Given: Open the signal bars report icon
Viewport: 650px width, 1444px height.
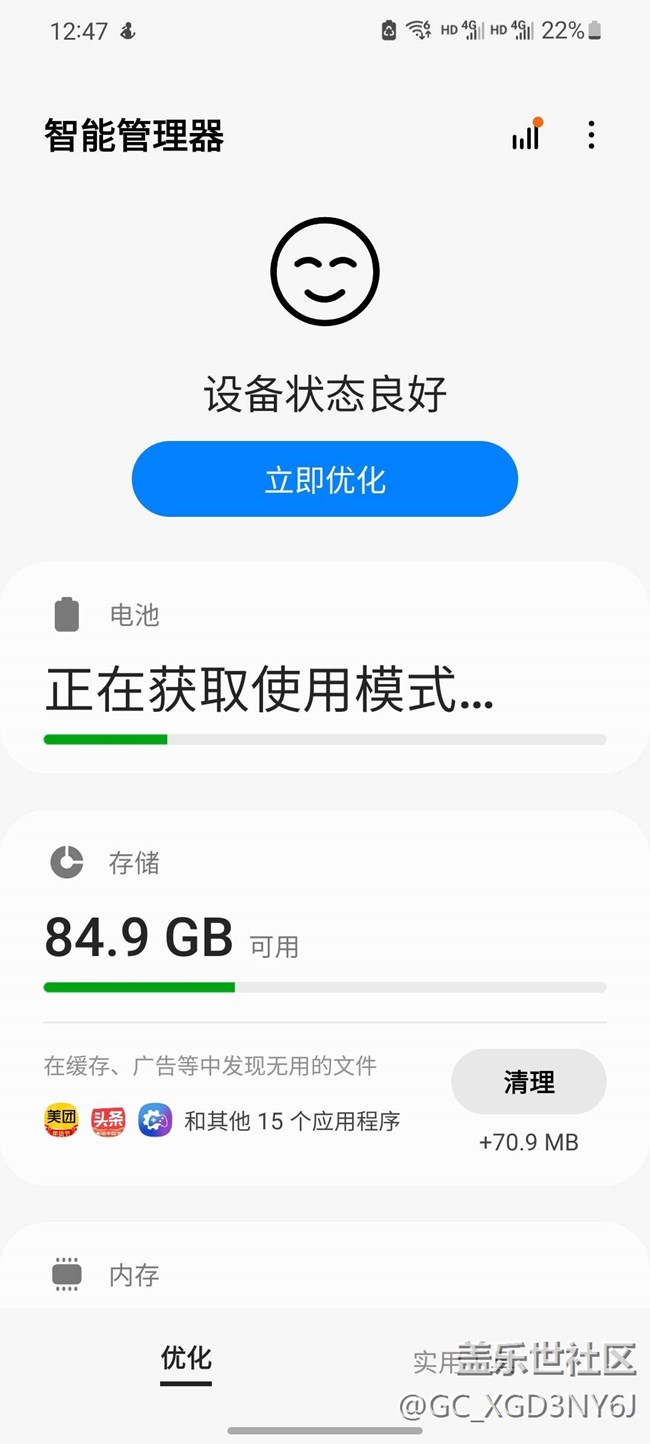Looking at the screenshot, I should 526,136.
